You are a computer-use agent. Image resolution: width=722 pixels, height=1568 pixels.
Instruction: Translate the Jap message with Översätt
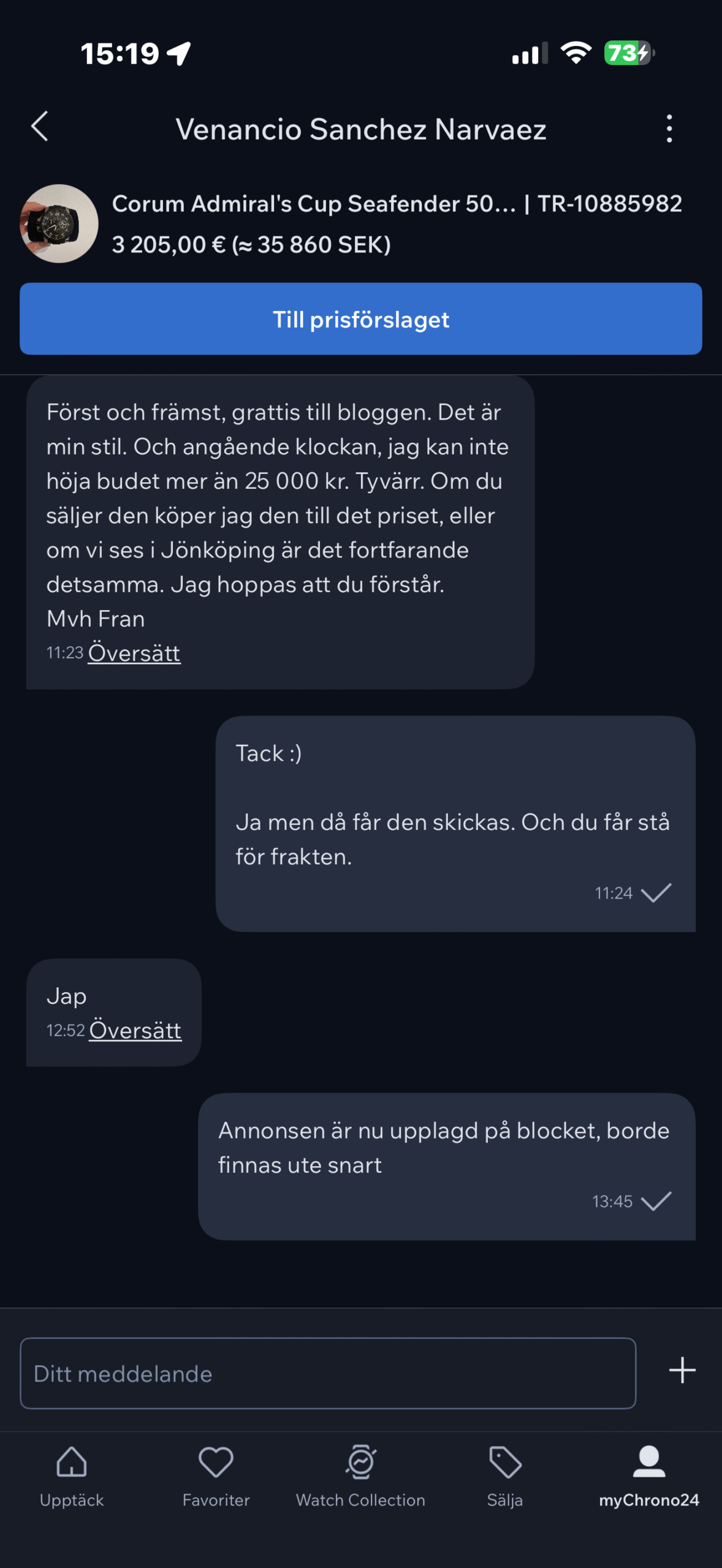tap(135, 1031)
